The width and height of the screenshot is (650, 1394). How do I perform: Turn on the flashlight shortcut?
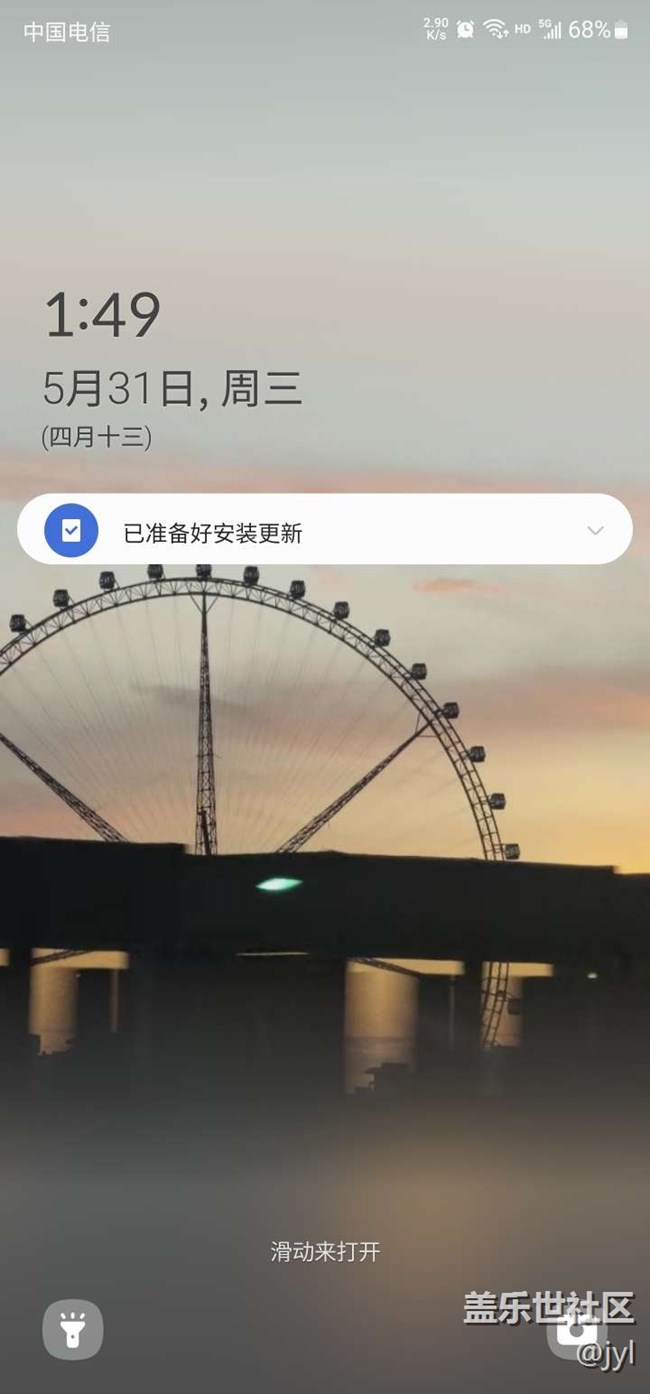point(72,1329)
